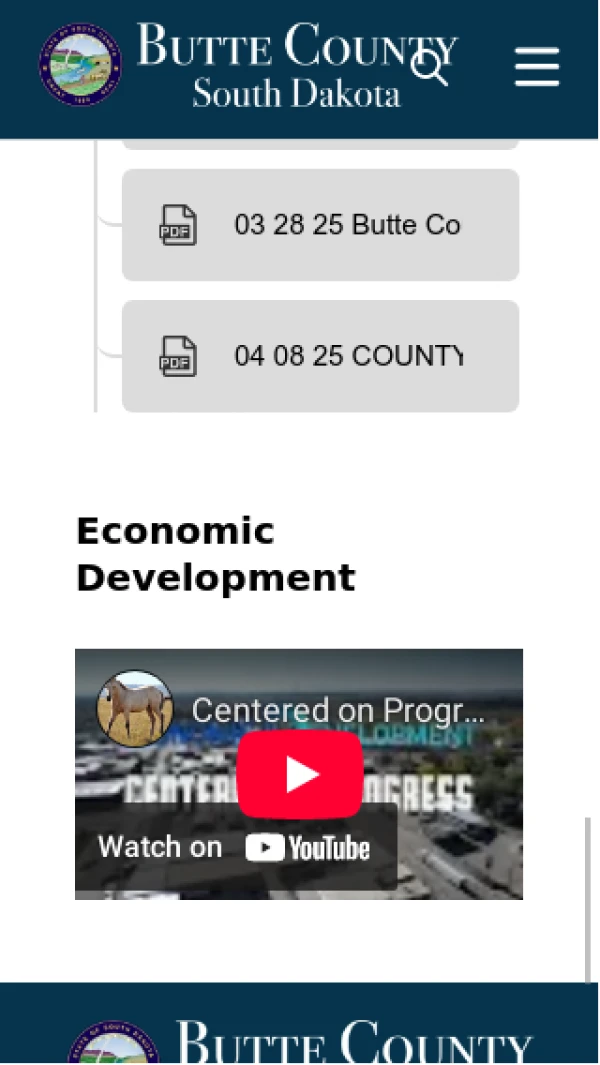Screen dimensions: 600x1065
Task: Play the Centered on Progress video
Action: click(299, 774)
